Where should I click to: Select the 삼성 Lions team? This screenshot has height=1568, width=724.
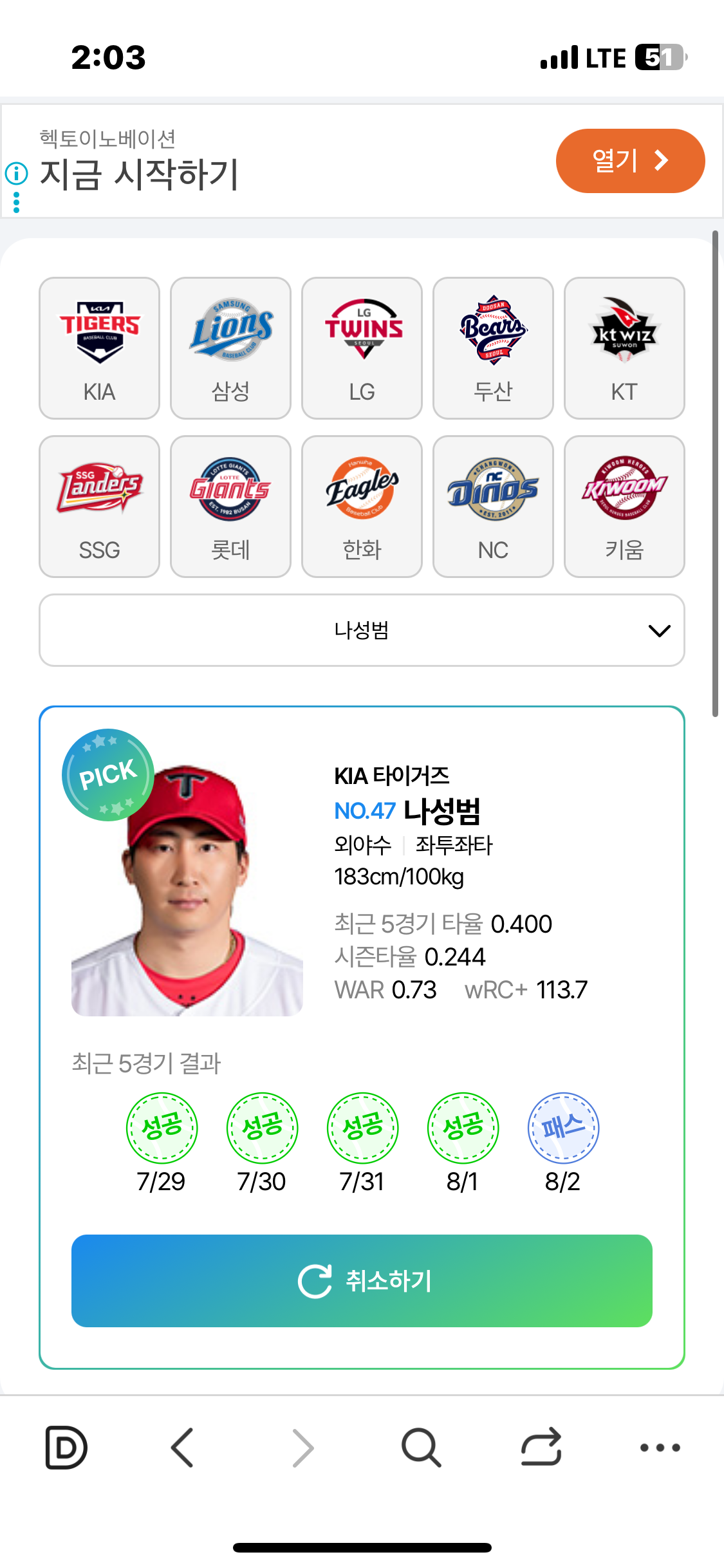point(230,348)
